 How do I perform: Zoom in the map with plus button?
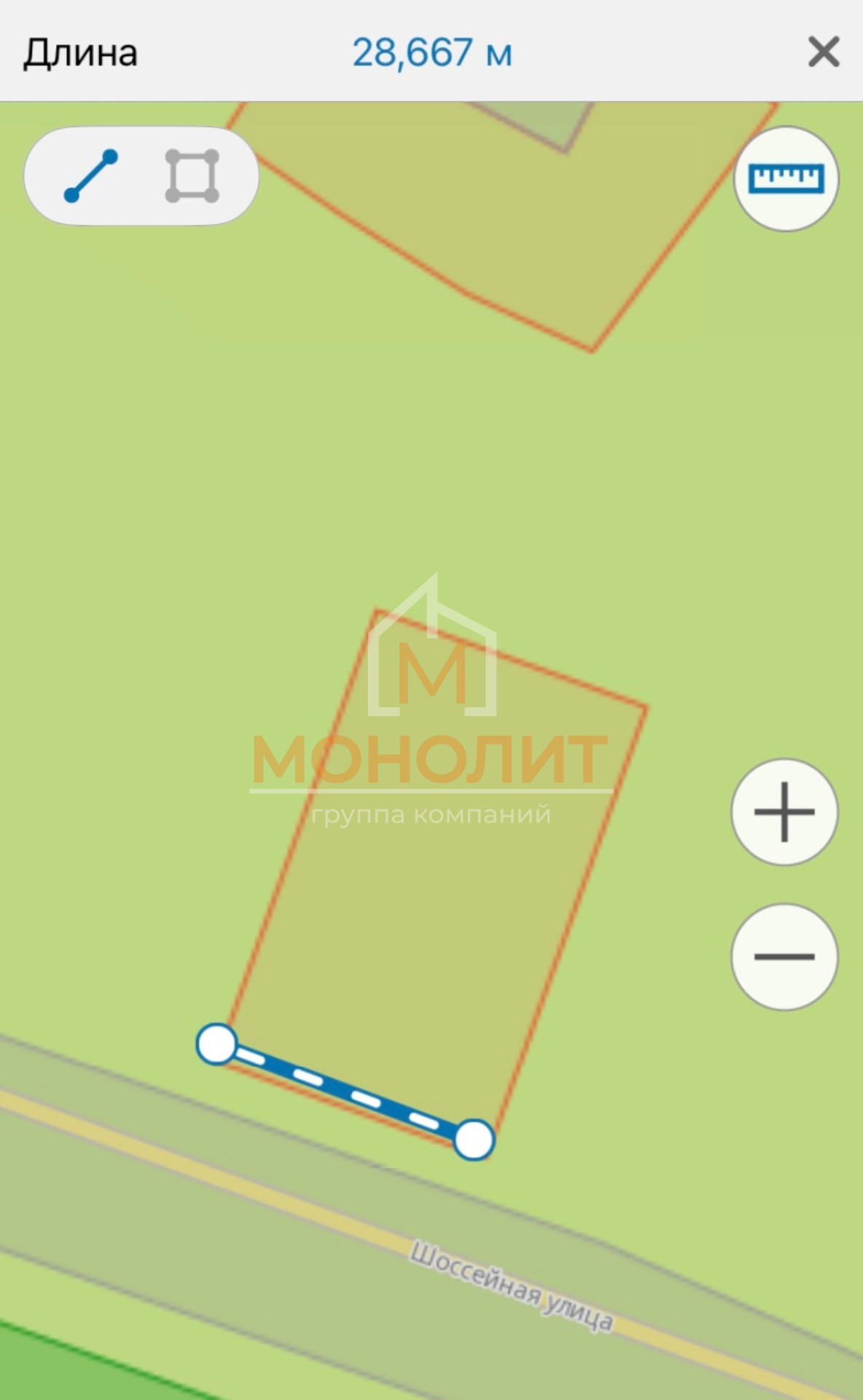(784, 812)
